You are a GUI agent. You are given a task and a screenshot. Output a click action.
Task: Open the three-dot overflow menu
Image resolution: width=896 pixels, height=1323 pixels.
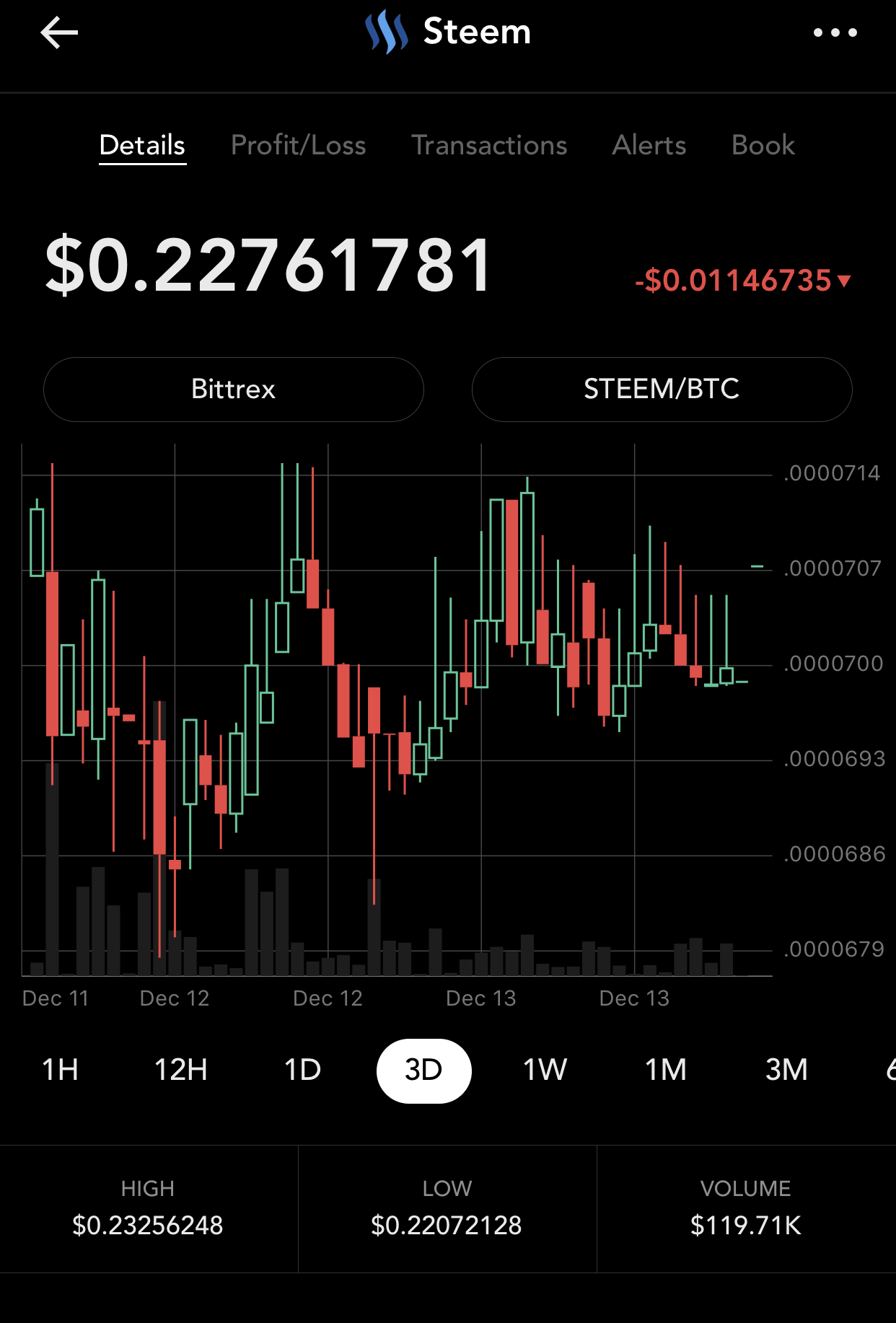tap(835, 32)
